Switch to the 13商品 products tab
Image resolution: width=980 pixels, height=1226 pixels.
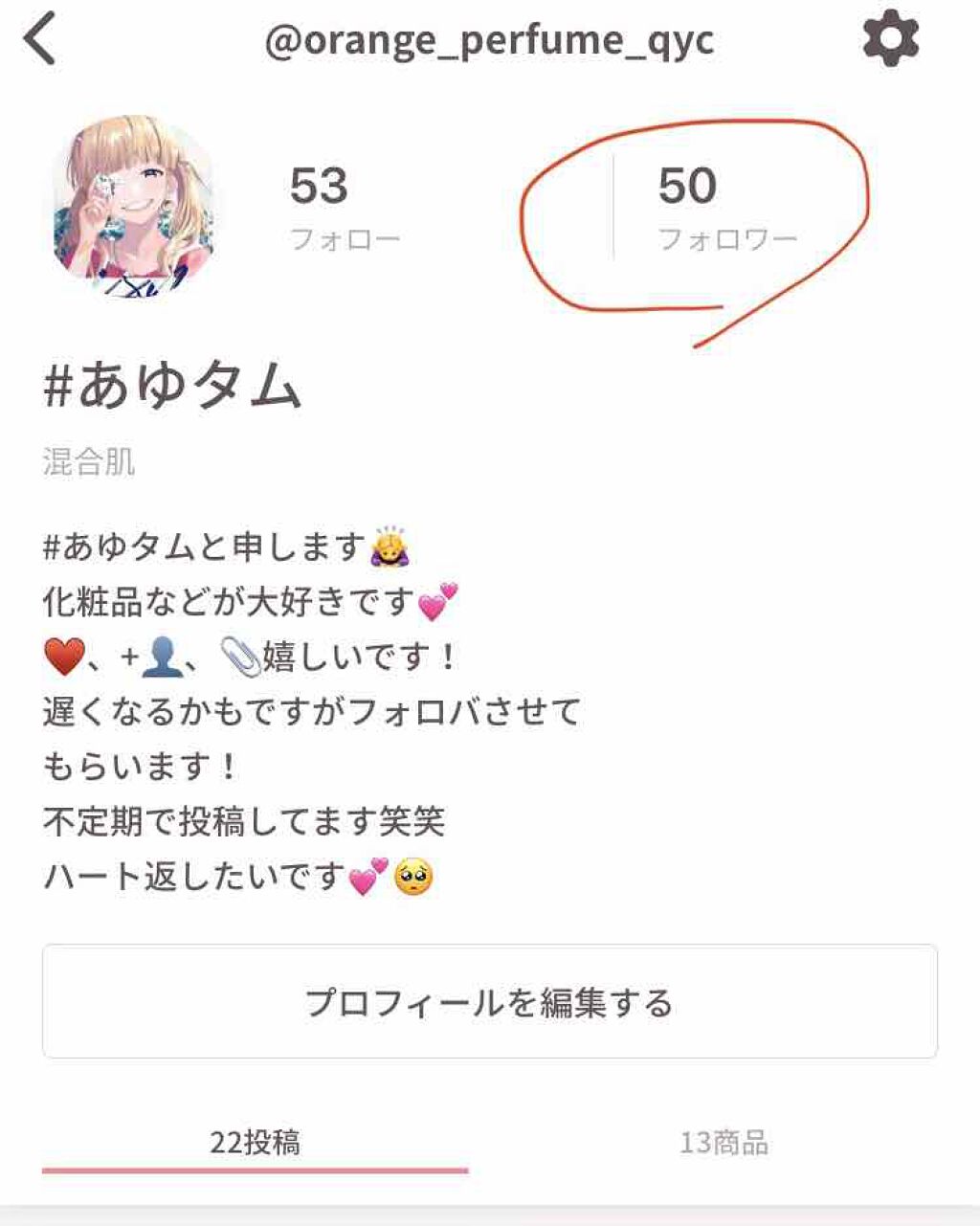click(727, 1141)
